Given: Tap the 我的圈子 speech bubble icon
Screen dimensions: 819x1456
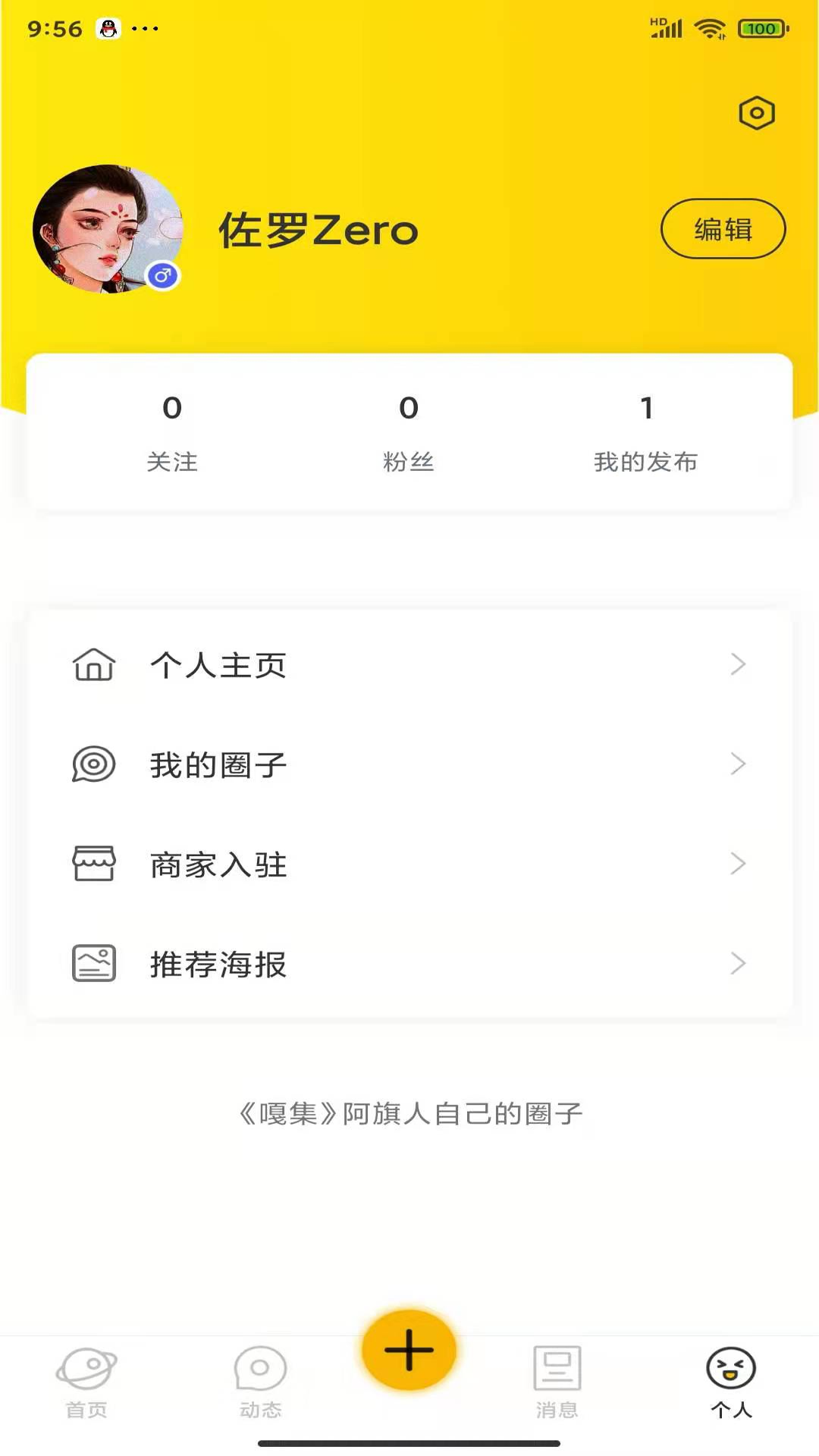Looking at the screenshot, I should tap(93, 765).
